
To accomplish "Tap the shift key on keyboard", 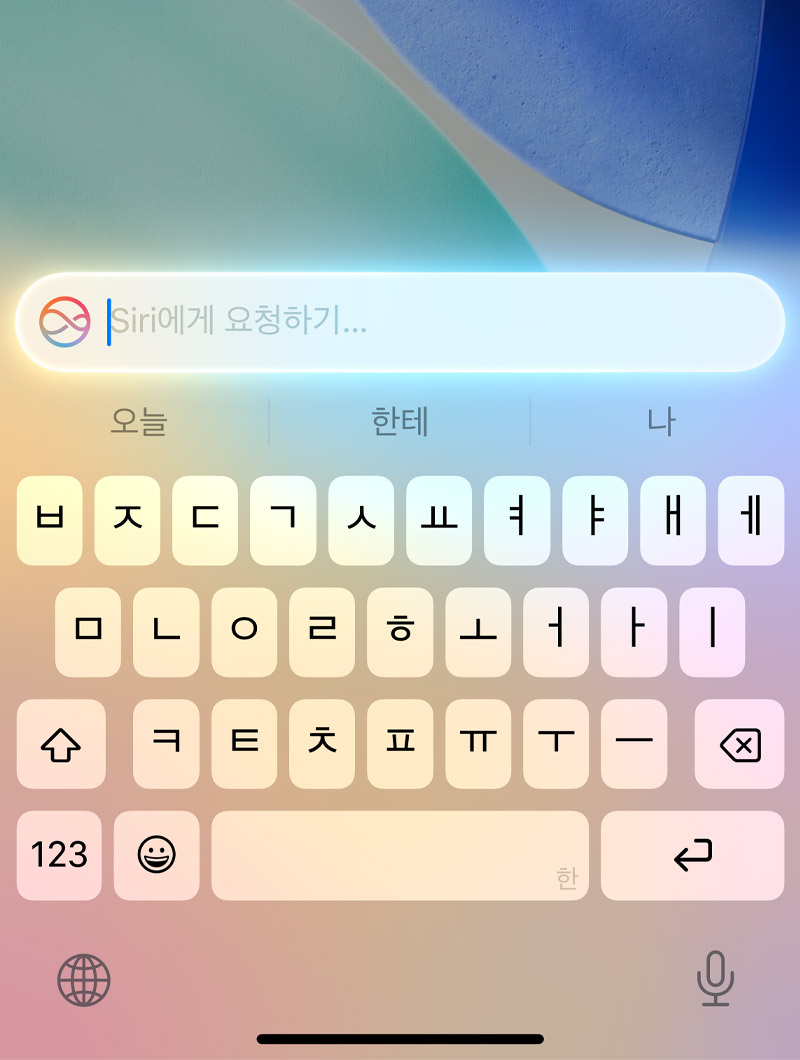I will click(60, 743).
